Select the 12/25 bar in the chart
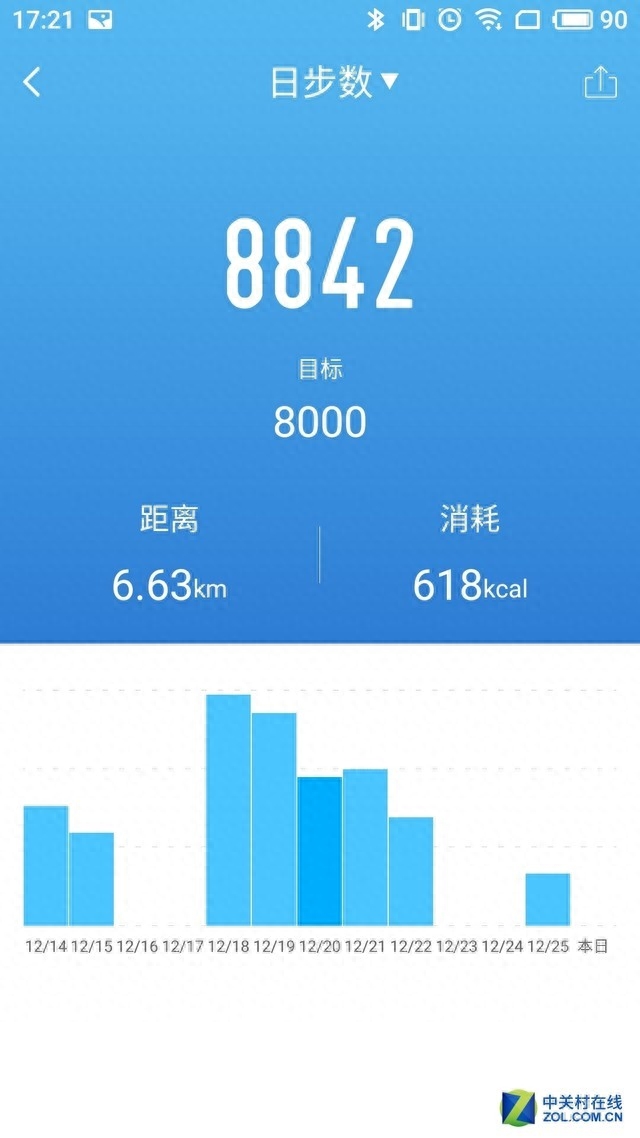Viewport: 640px width, 1138px height. pos(548,900)
